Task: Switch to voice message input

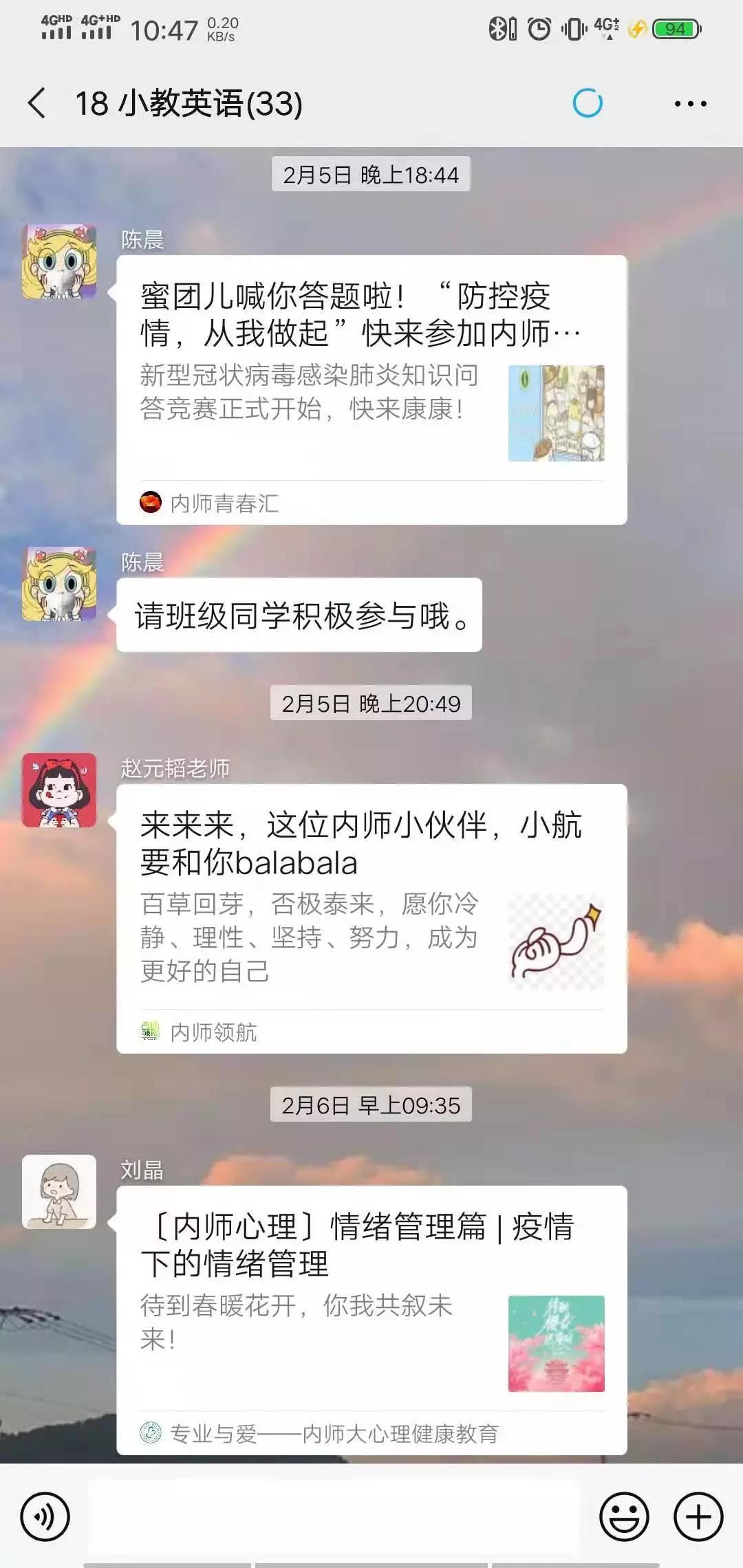Action: click(45, 1516)
